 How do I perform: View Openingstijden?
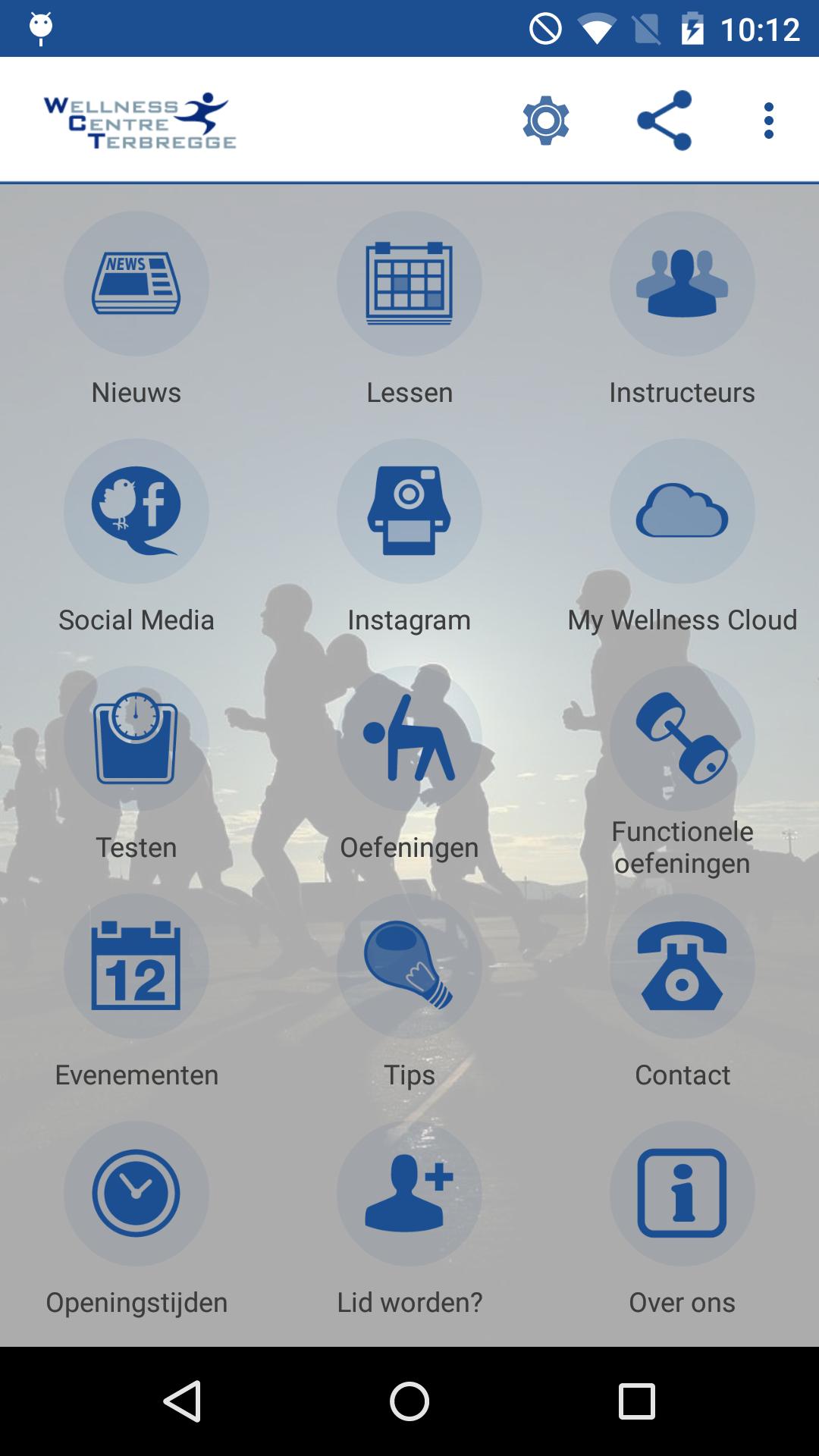tap(136, 1194)
